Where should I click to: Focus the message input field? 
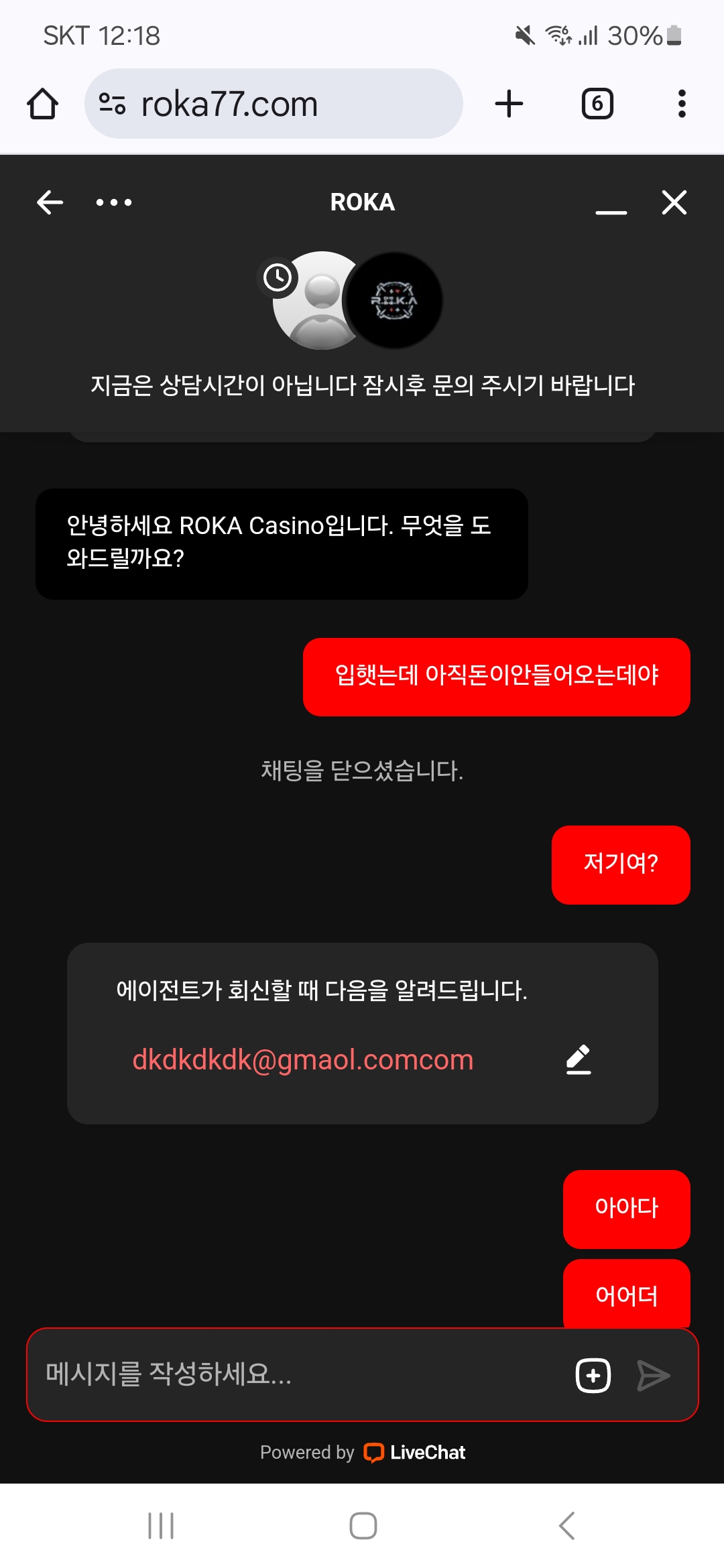pyautogui.click(x=302, y=1374)
